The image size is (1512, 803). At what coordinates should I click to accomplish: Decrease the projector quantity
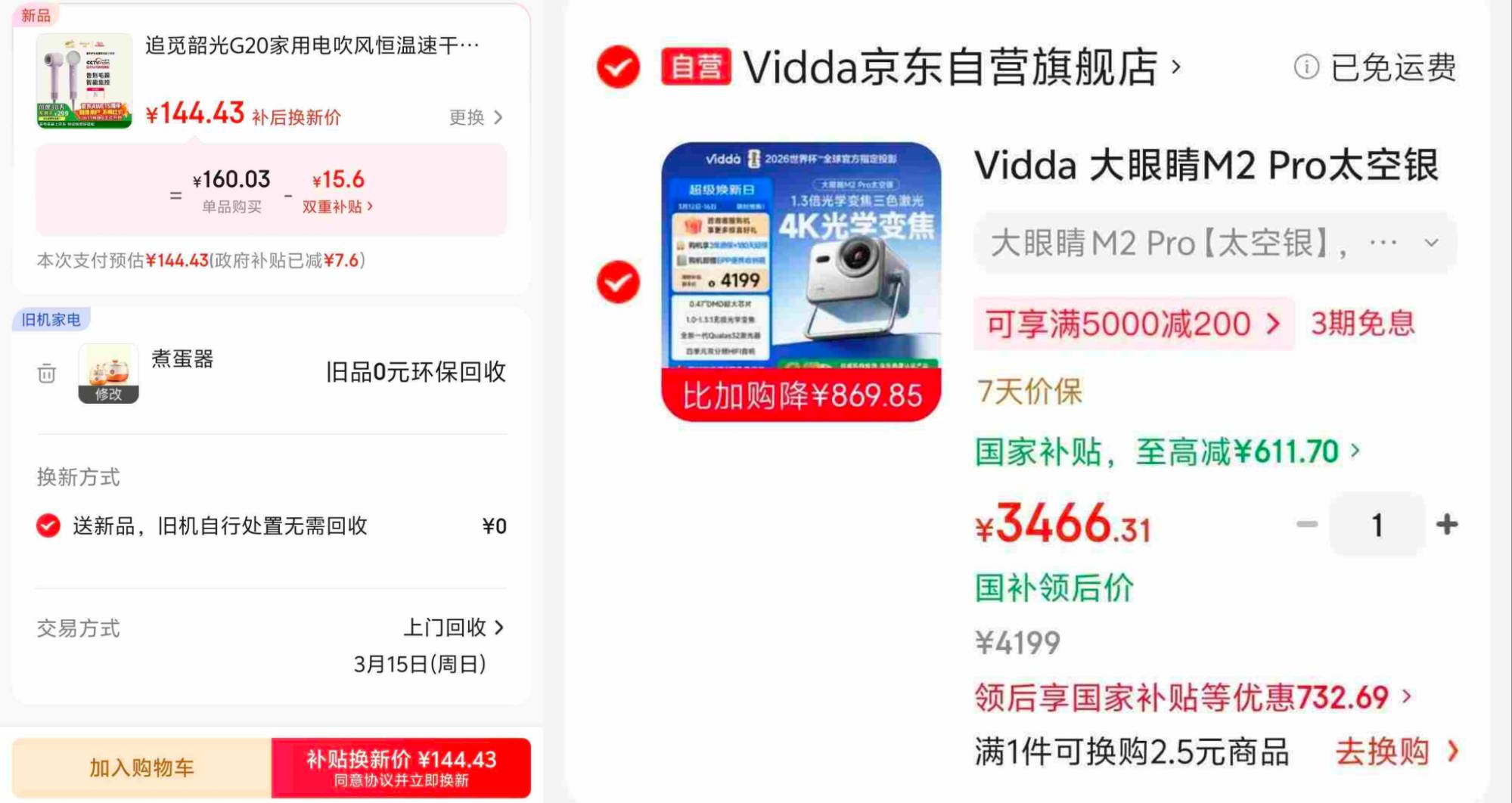[1307, 524]
